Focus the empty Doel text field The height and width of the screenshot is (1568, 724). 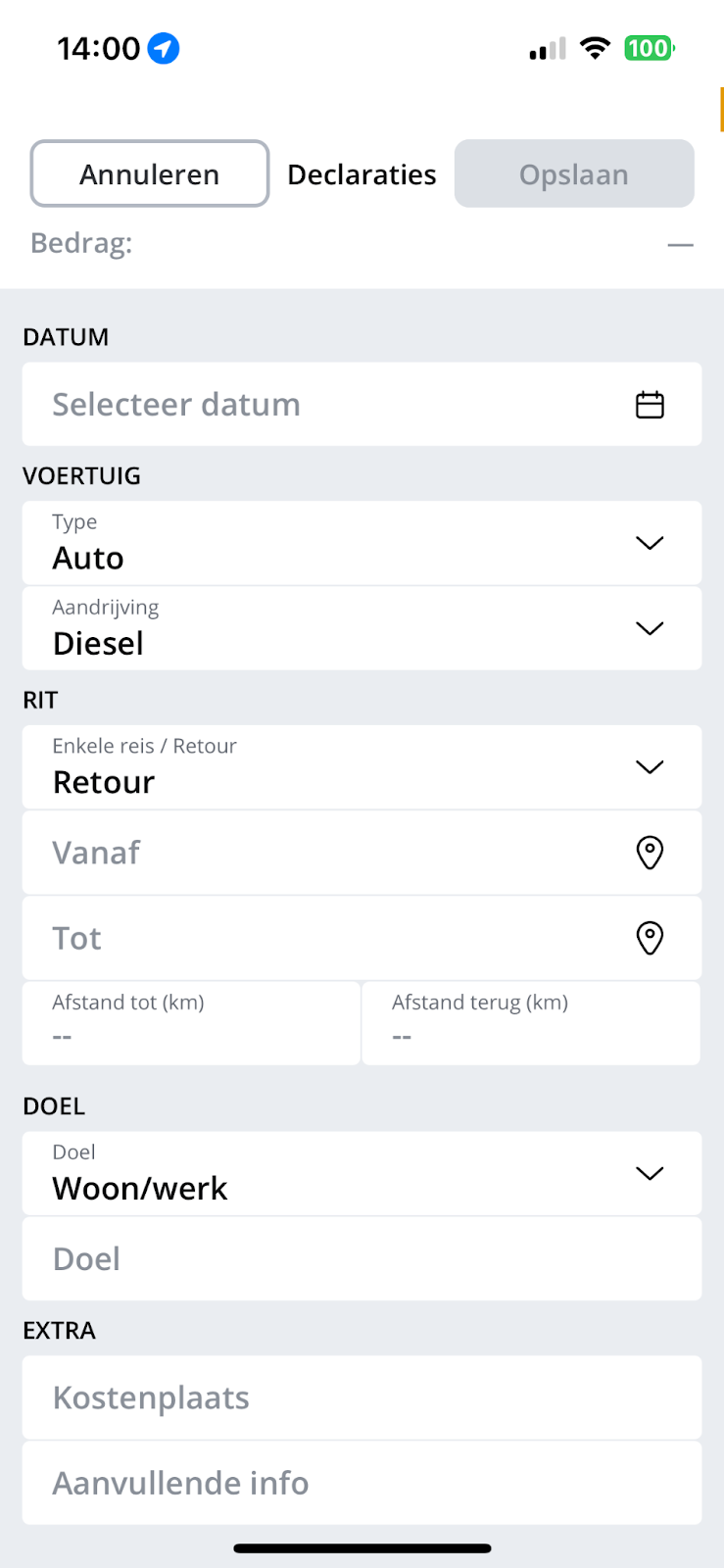(362, 1258)
